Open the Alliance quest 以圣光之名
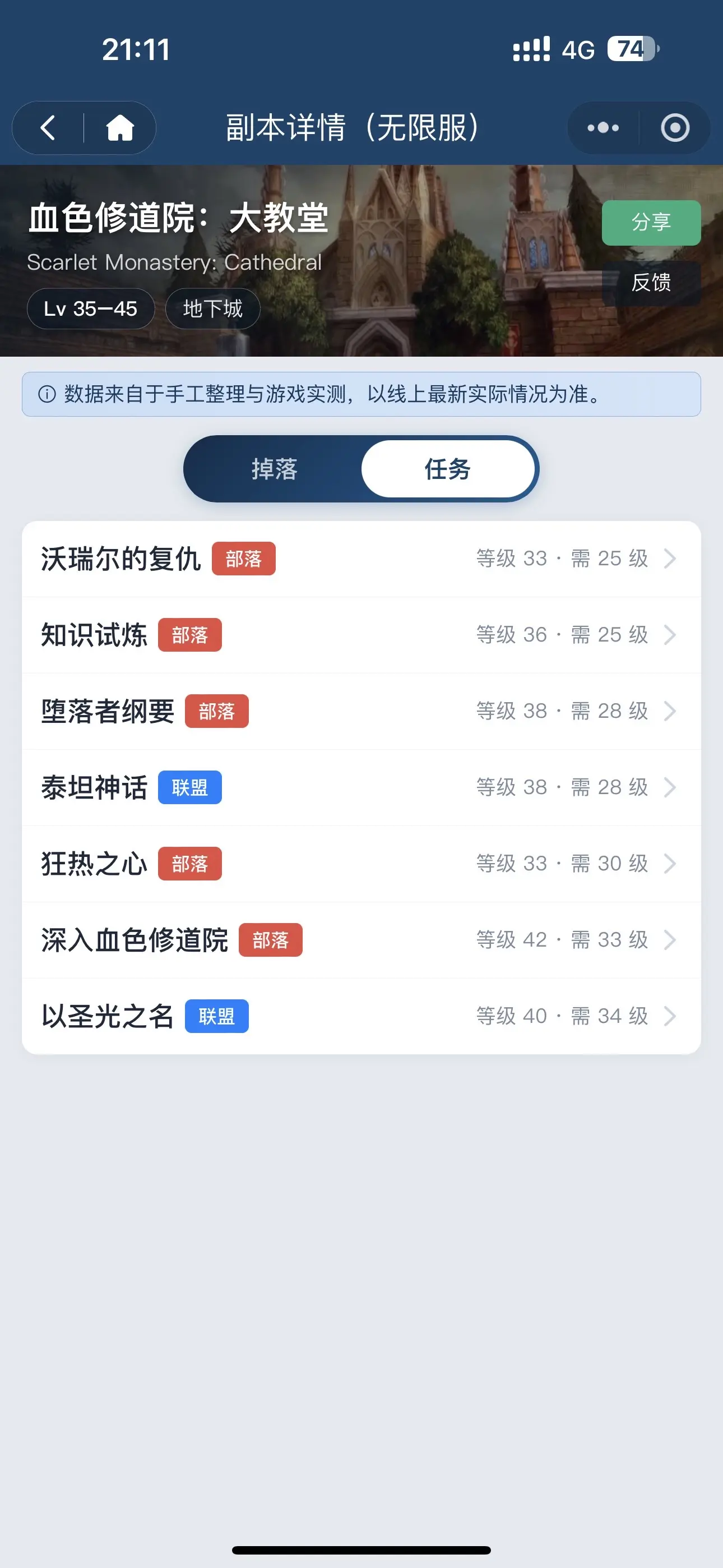The height and width of the screenshot is (1568, 723). (x=361, y=1016)
